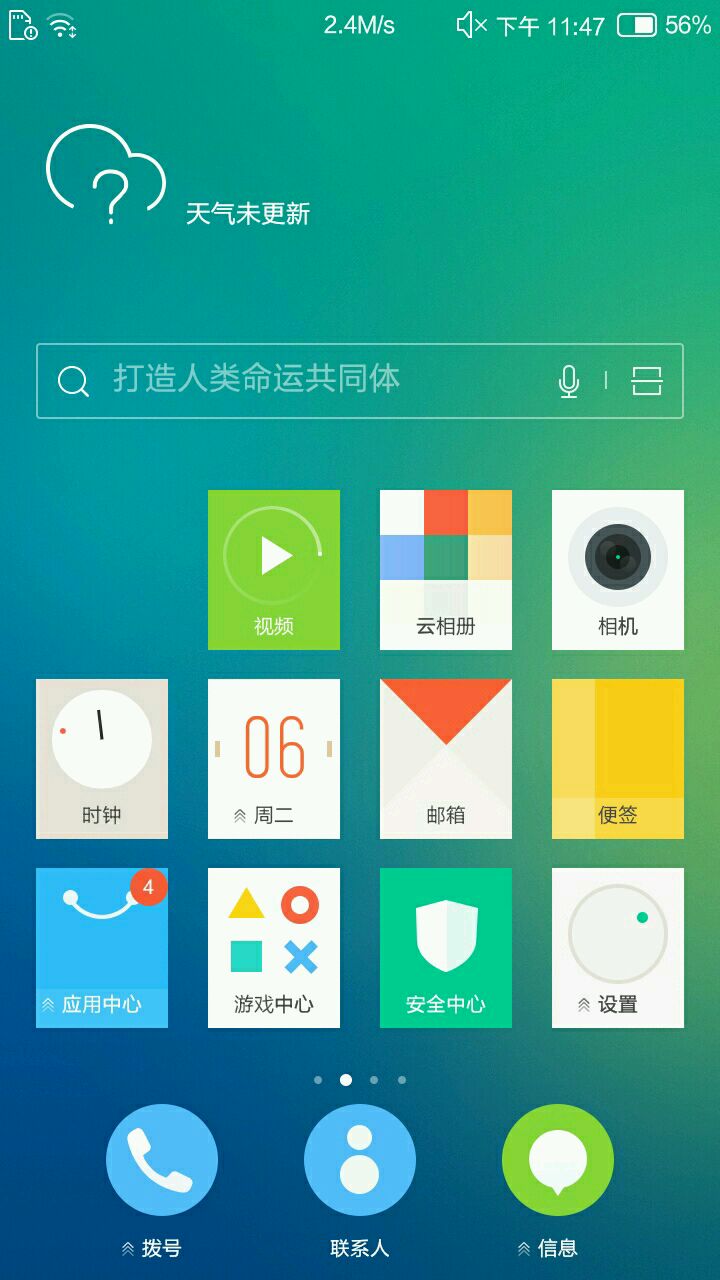Launch 安全中心 security center
Image resolution: width=720 pixels, height=1280 pixels.
click(446, 946)
